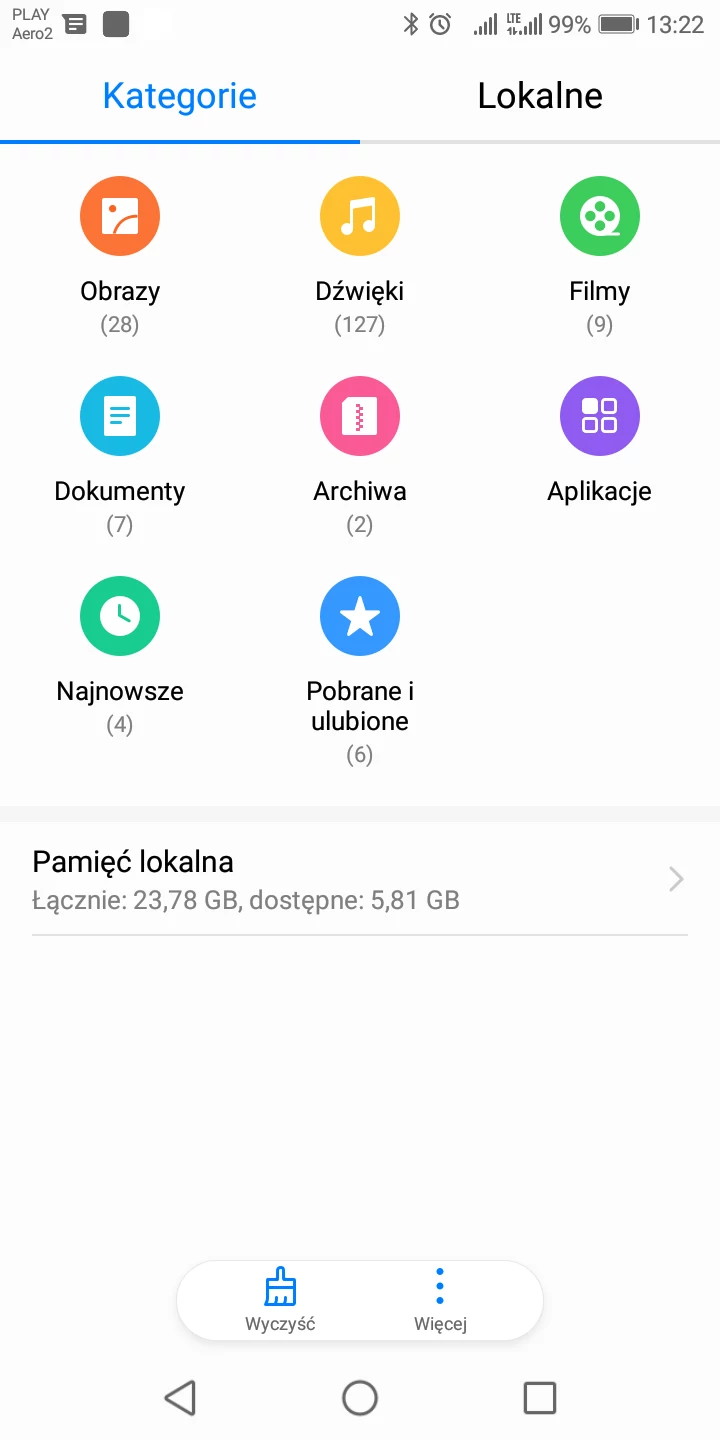Open recent apps in the navigation bar
This screenshot has width=720, height=1440.
(x=540, y=1397)
